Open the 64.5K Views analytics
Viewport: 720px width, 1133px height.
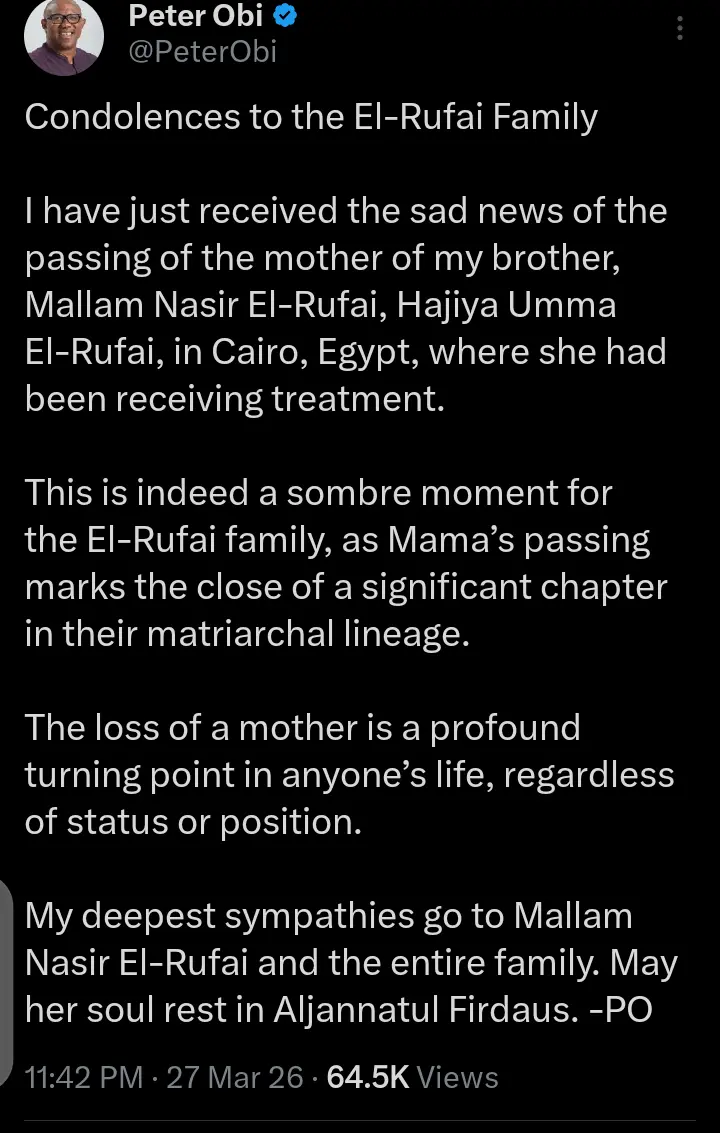(x=412, y=1076)
